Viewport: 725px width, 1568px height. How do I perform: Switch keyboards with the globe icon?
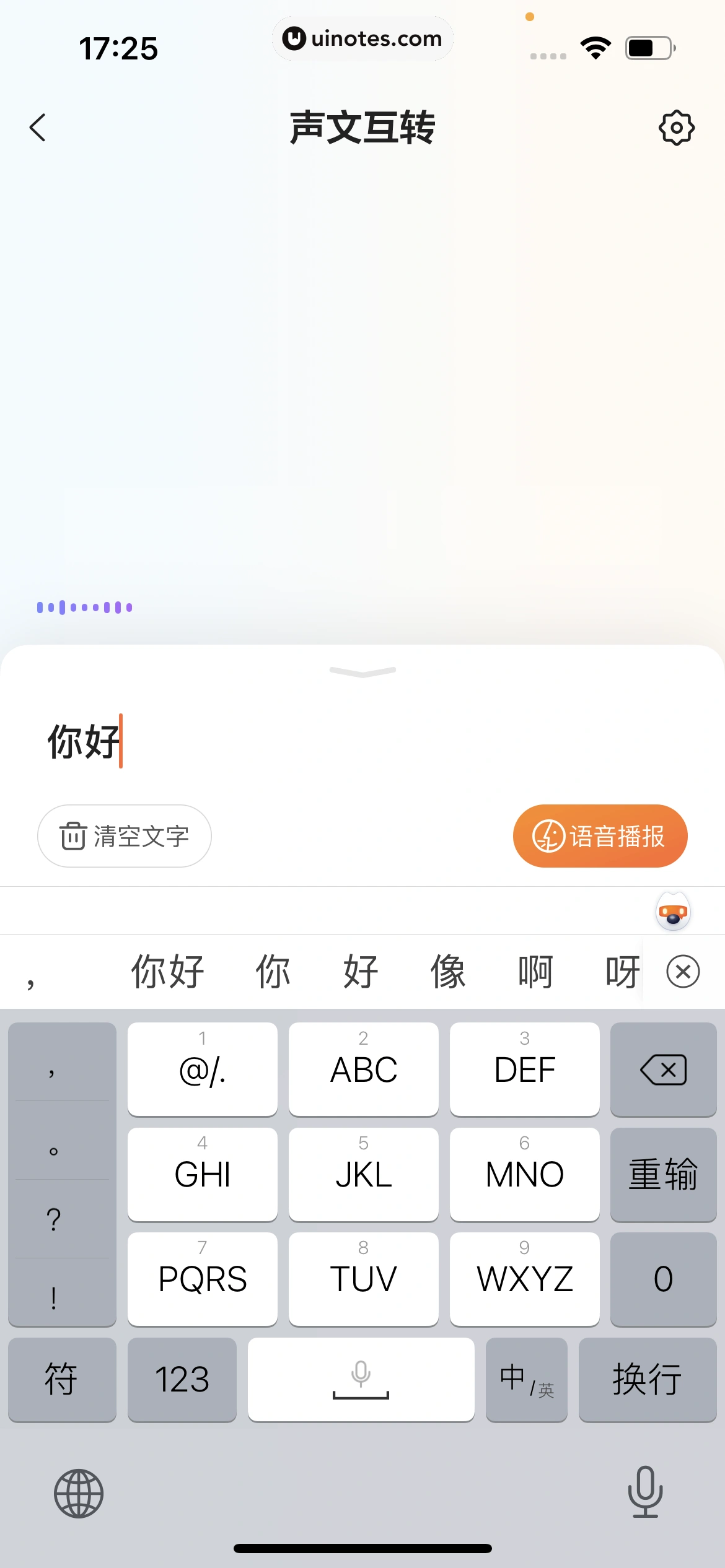tap(79, 1493)
